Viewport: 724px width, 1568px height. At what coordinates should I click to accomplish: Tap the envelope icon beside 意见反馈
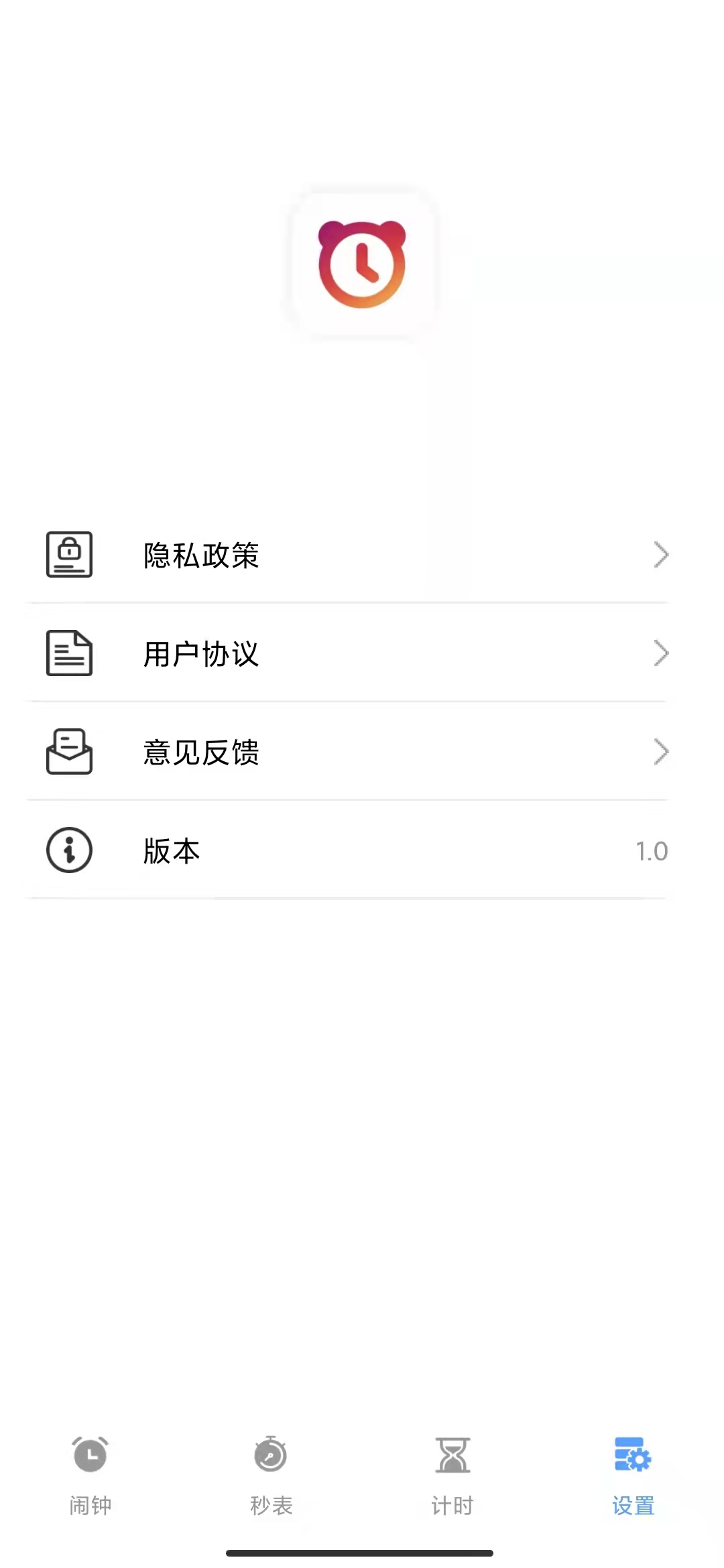[x=69, y=752]
